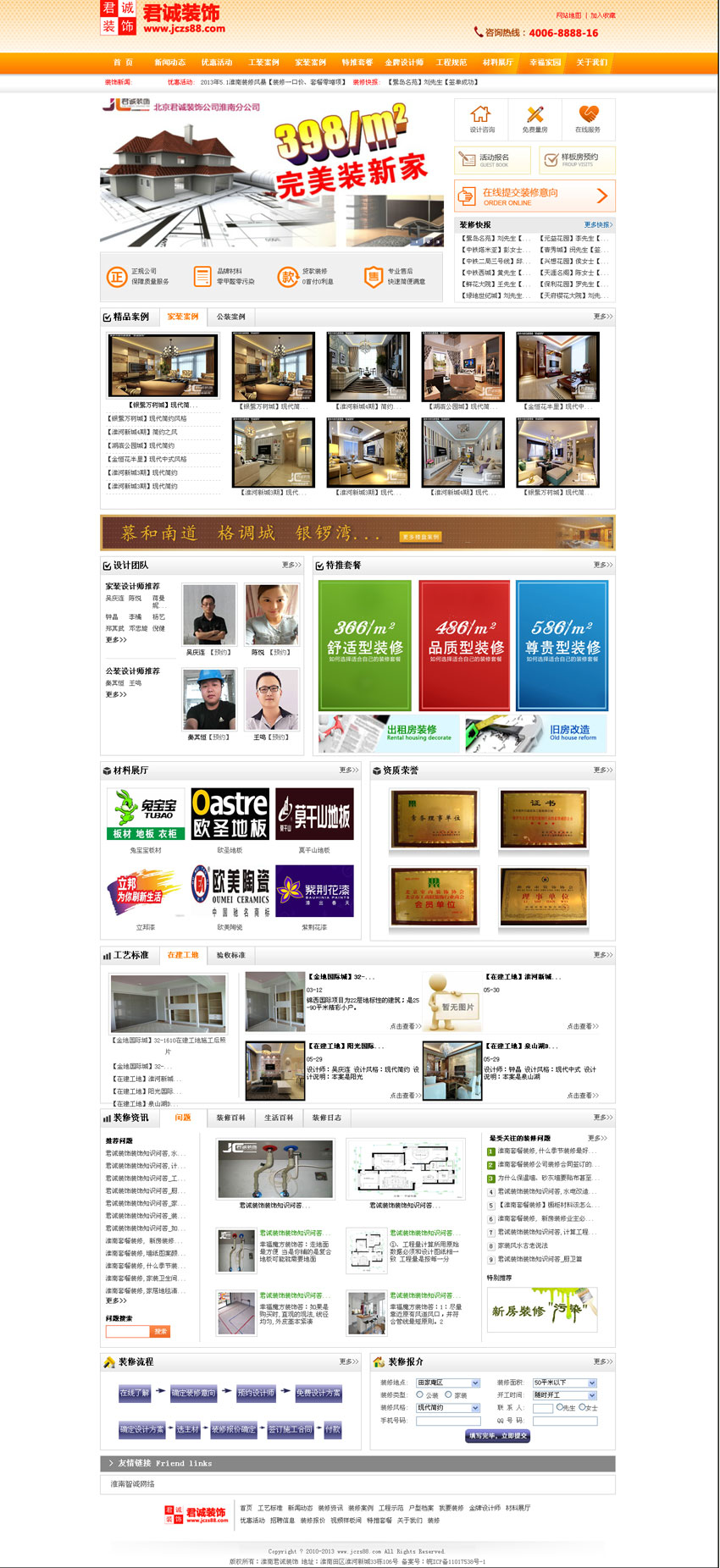Tap the 手机号码 input field
720x1568 pixels.
tap(448, 1421)
